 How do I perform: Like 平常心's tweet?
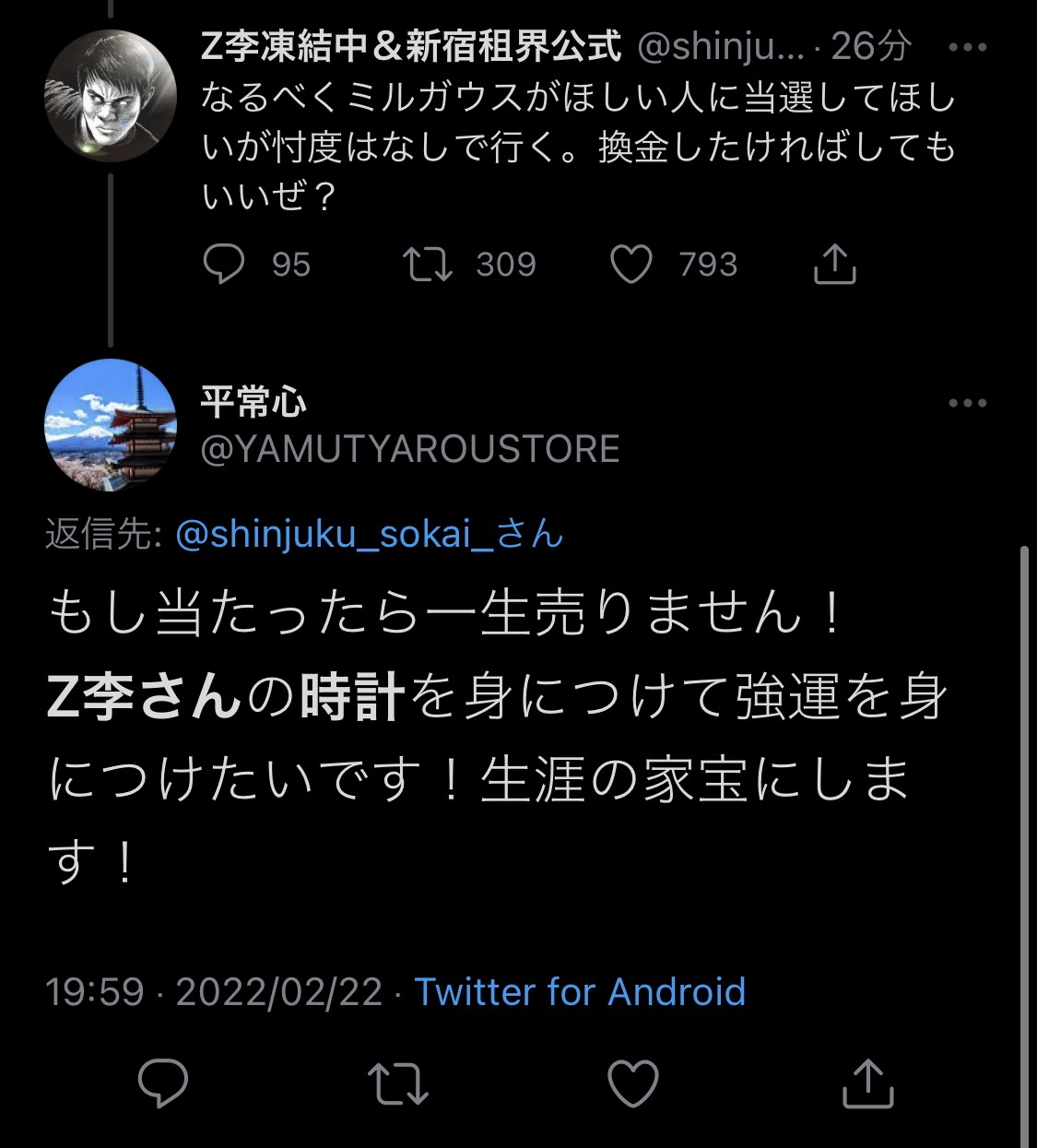633,1083
